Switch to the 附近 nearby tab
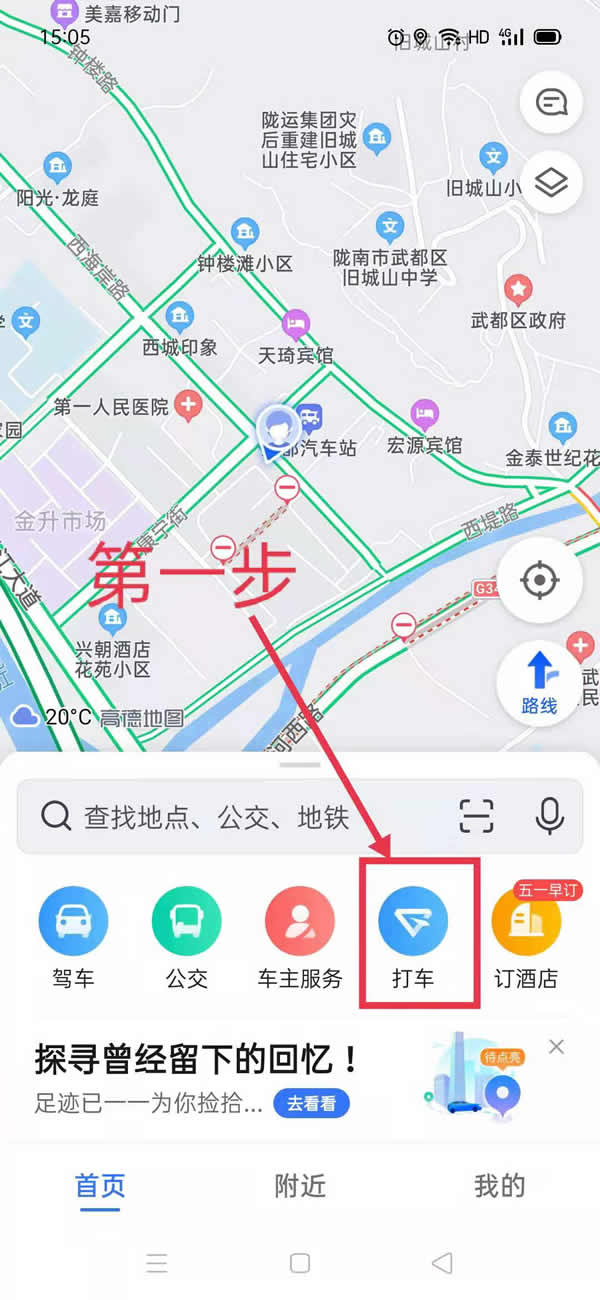600x1300 pixels. click(x=300, y=1186)
